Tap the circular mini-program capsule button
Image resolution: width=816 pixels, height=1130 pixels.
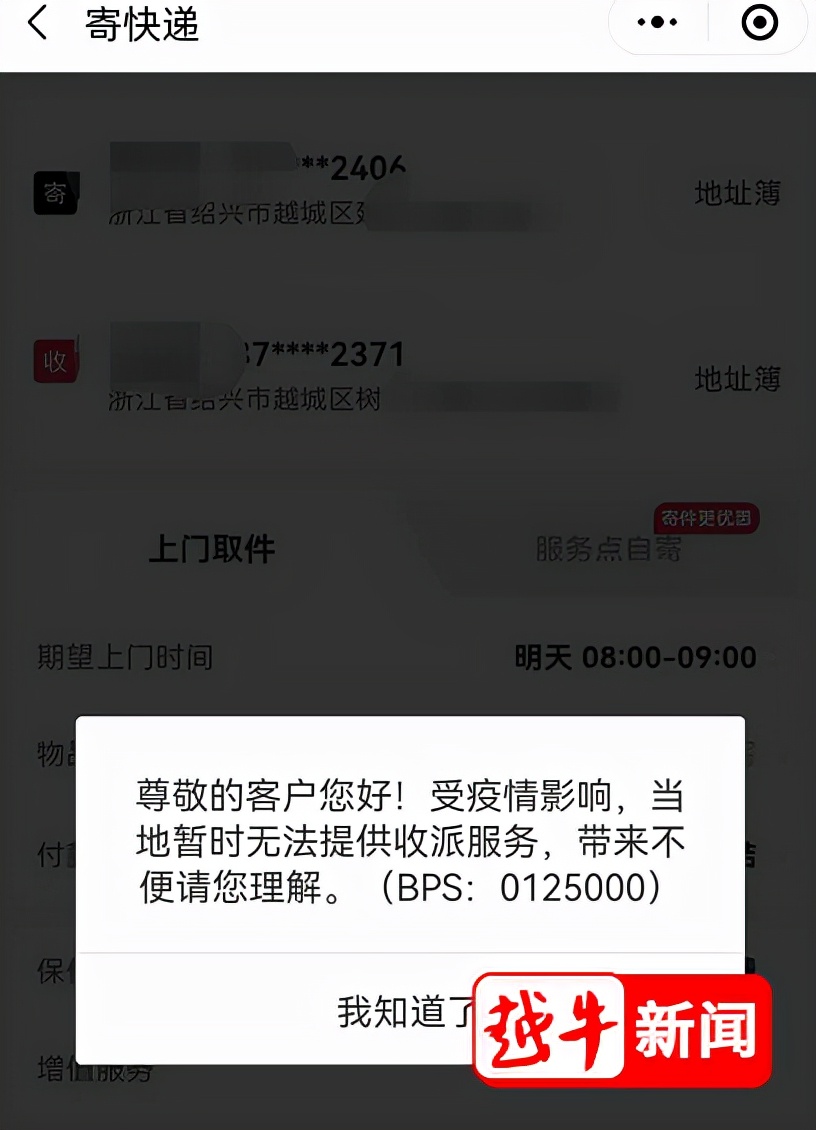click(757, 23)
